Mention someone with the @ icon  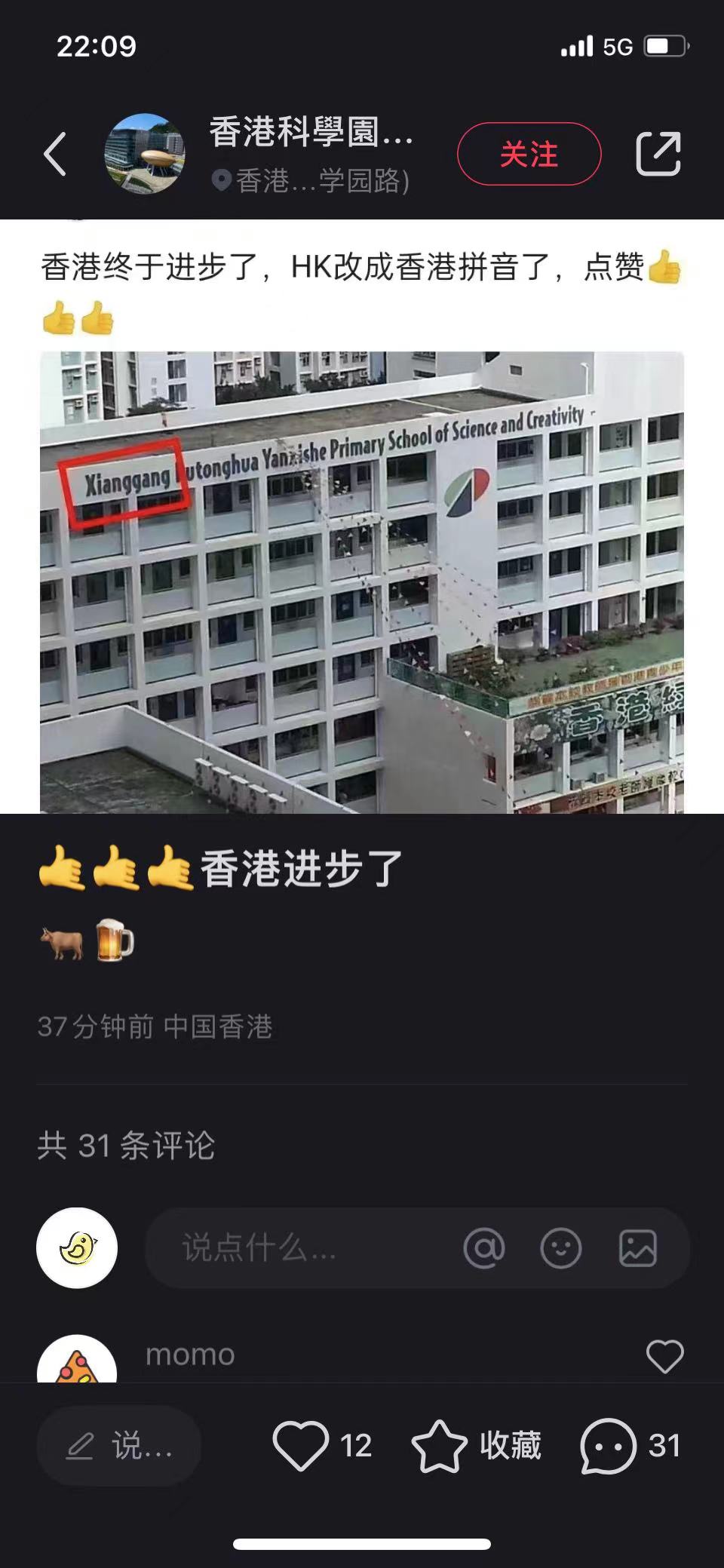(x=484, y=1248)
